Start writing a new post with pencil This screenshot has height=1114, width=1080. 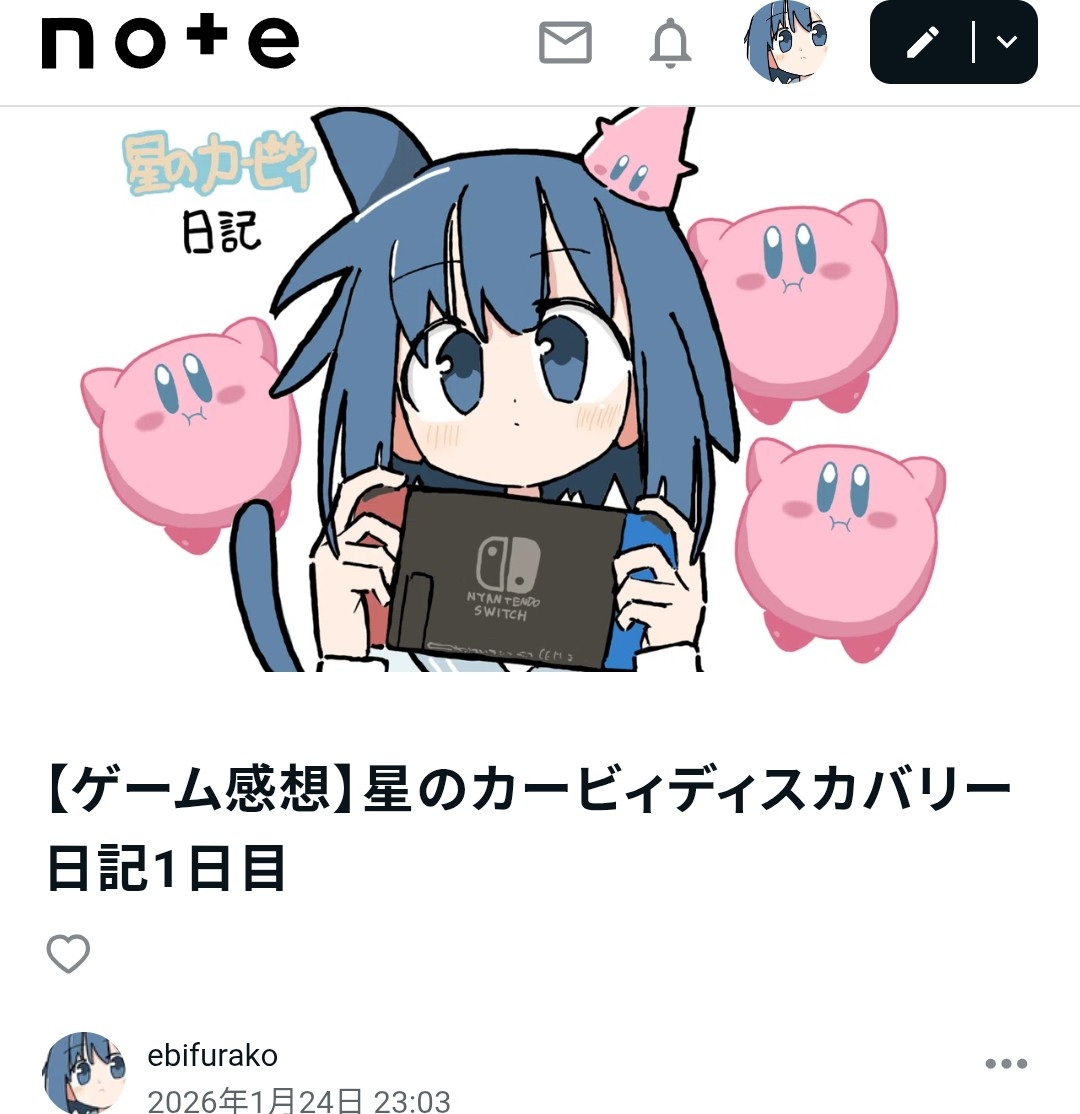(922, 42)
